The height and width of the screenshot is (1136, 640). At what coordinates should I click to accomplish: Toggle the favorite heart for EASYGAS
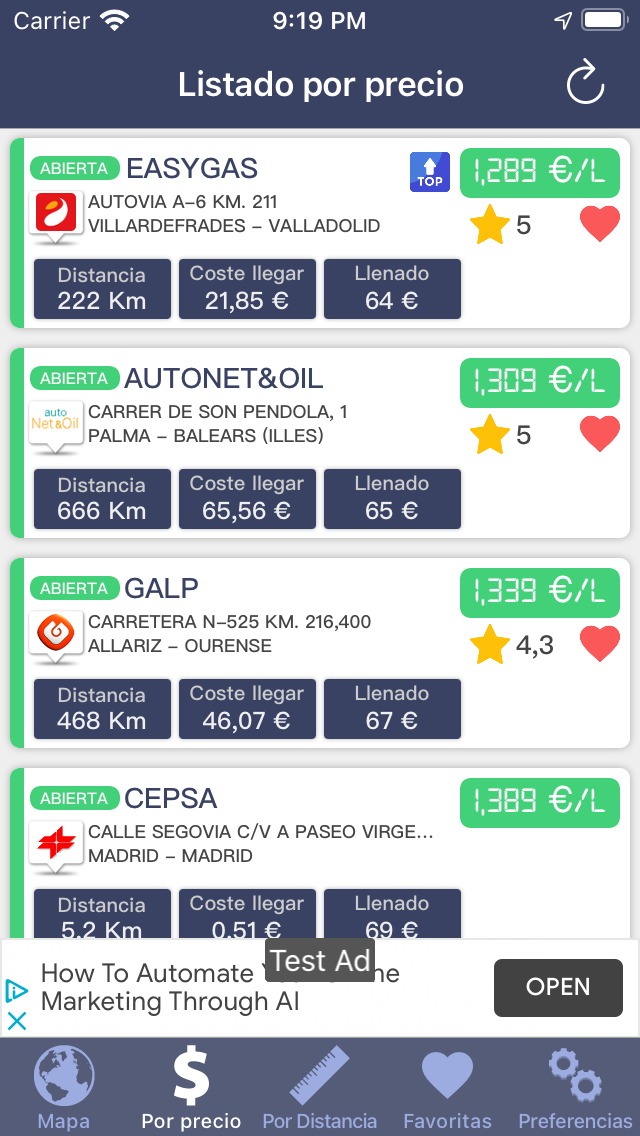600,225
